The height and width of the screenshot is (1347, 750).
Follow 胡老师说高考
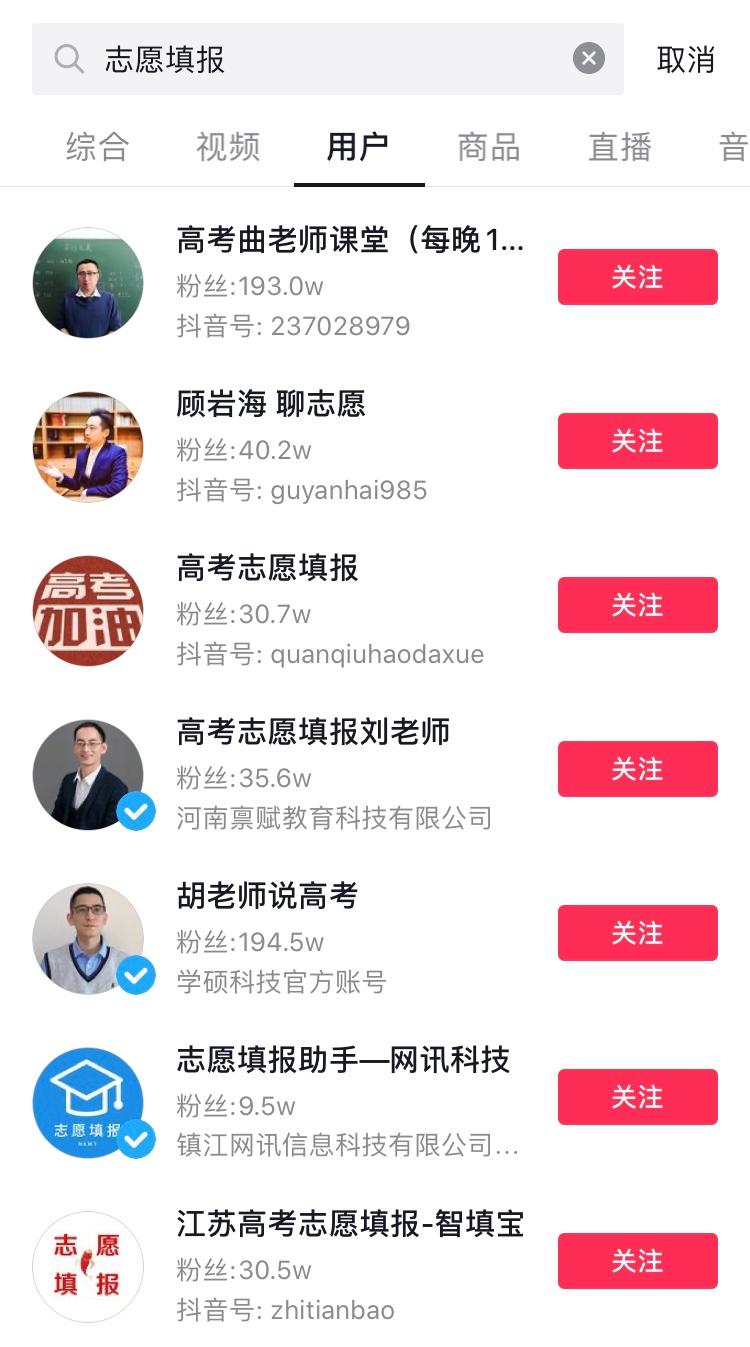tap(637, 933)
